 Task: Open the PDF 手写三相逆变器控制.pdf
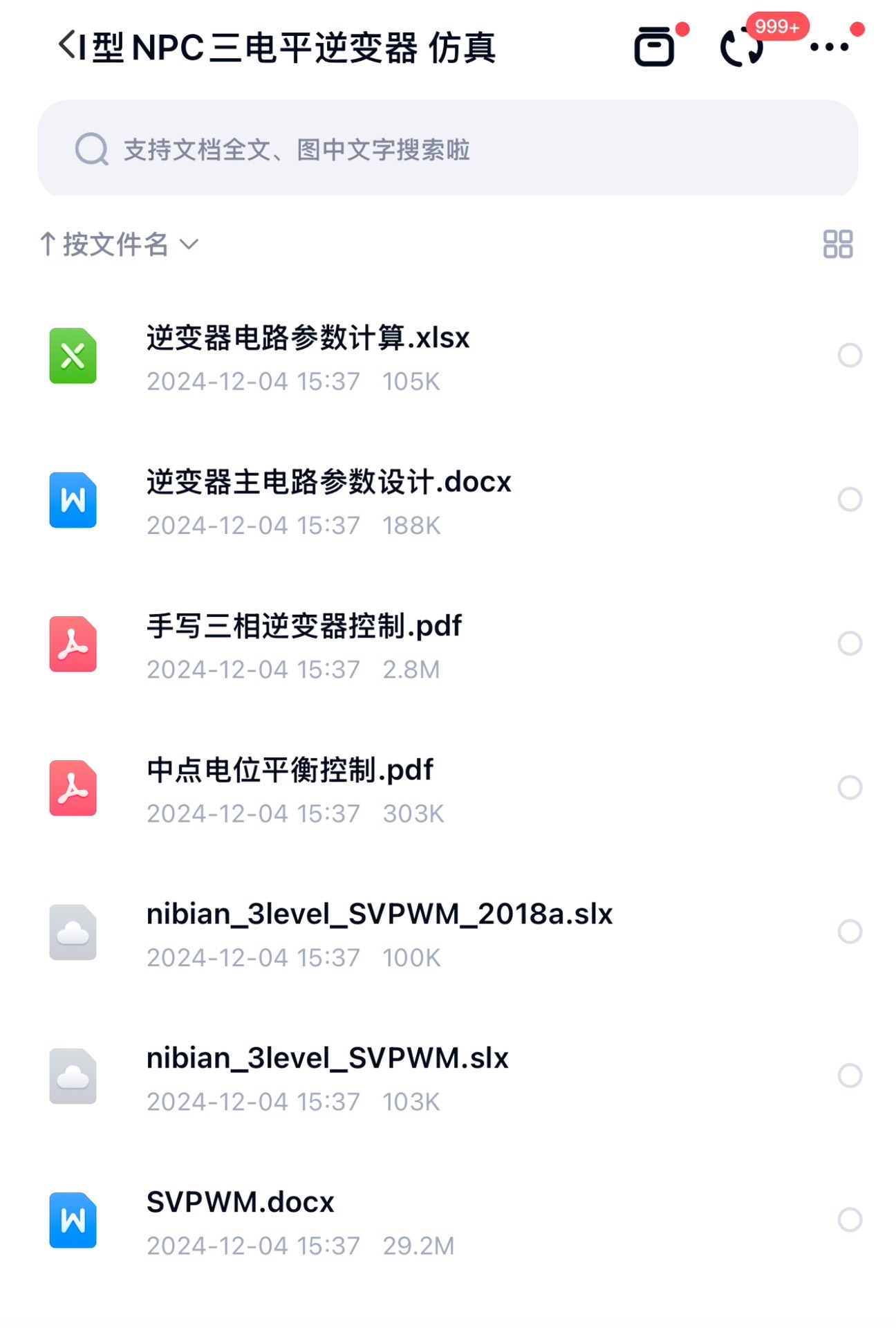tap(304, 627)
